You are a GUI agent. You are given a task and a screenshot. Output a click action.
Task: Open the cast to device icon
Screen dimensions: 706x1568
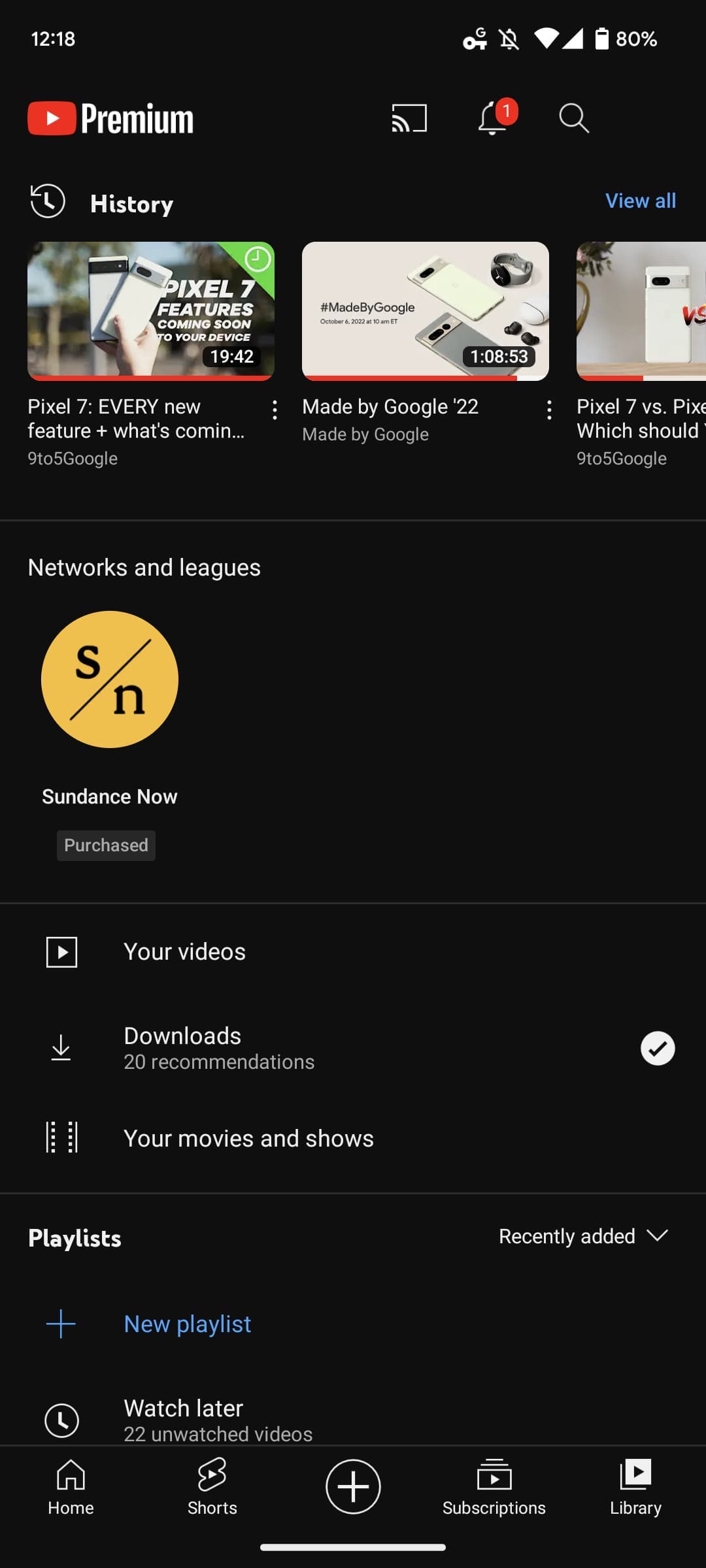(409, 118)
